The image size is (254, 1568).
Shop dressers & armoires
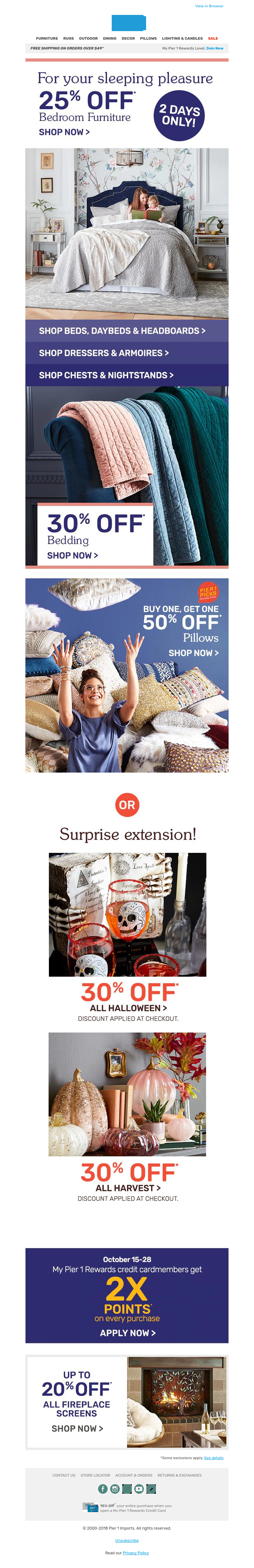[104, 353]
